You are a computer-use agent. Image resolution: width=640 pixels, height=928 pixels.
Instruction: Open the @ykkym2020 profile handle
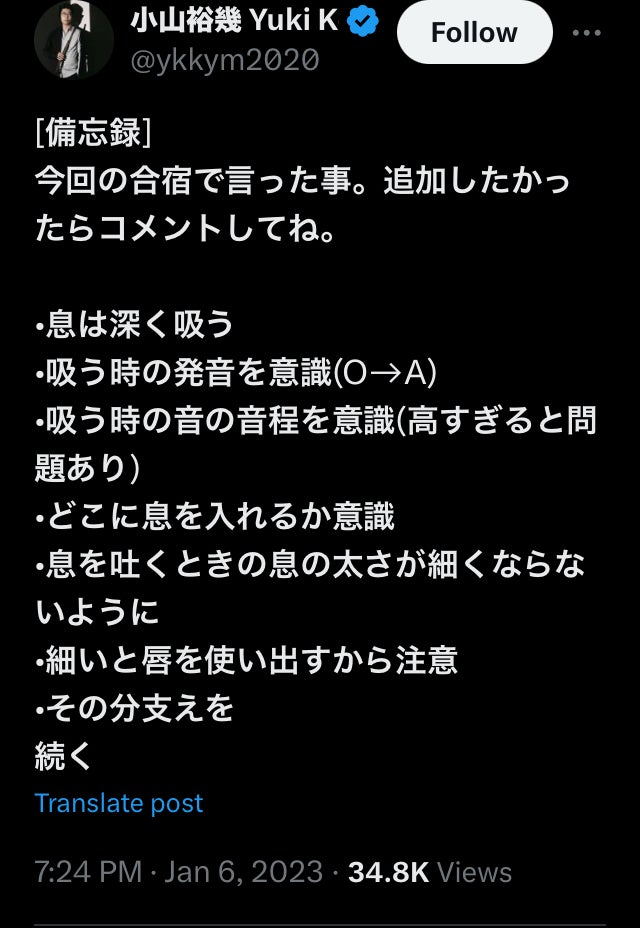224,60
